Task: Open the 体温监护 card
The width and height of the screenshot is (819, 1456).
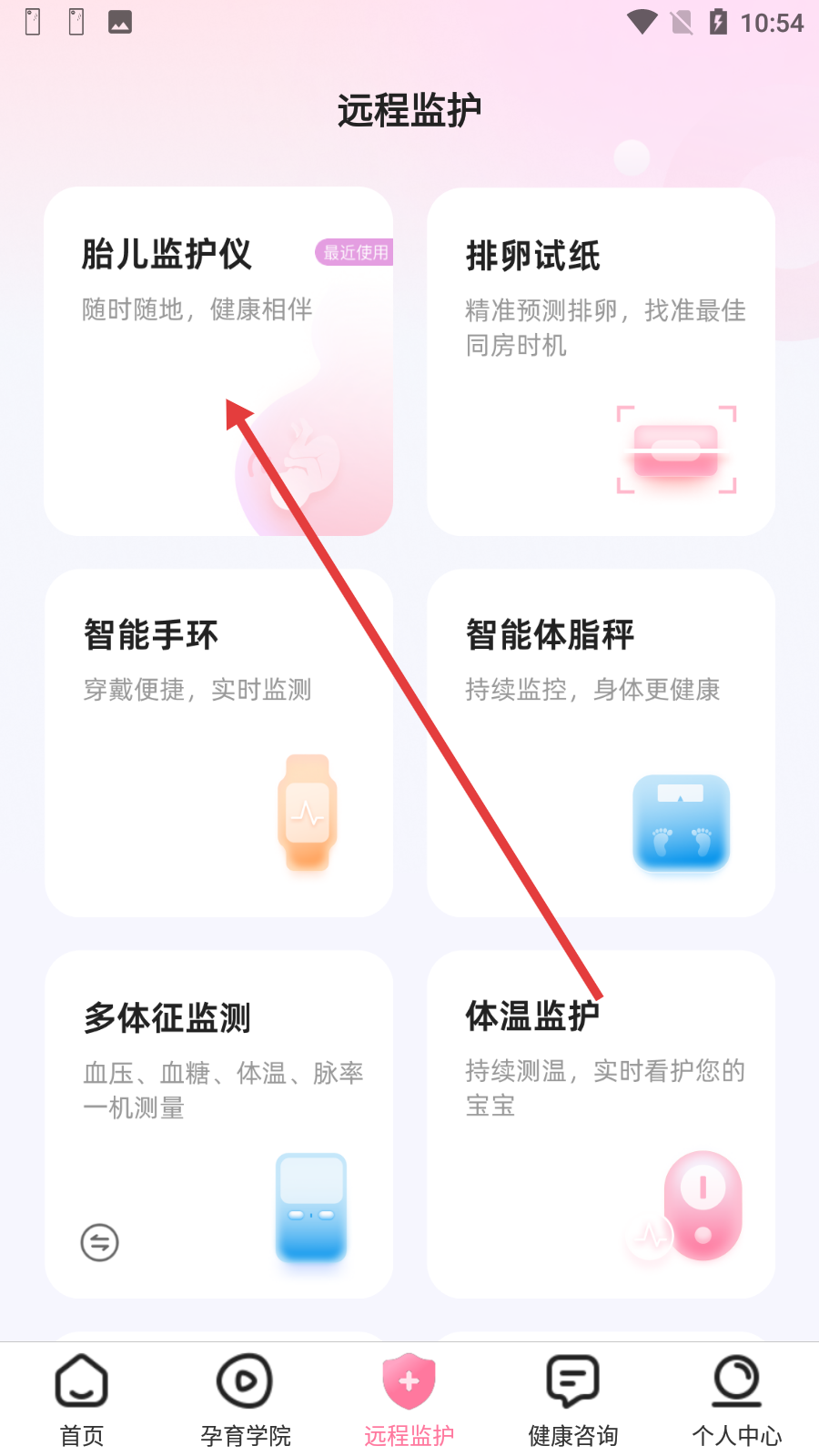Action: pyautogui.click(x=601, y=1124)
